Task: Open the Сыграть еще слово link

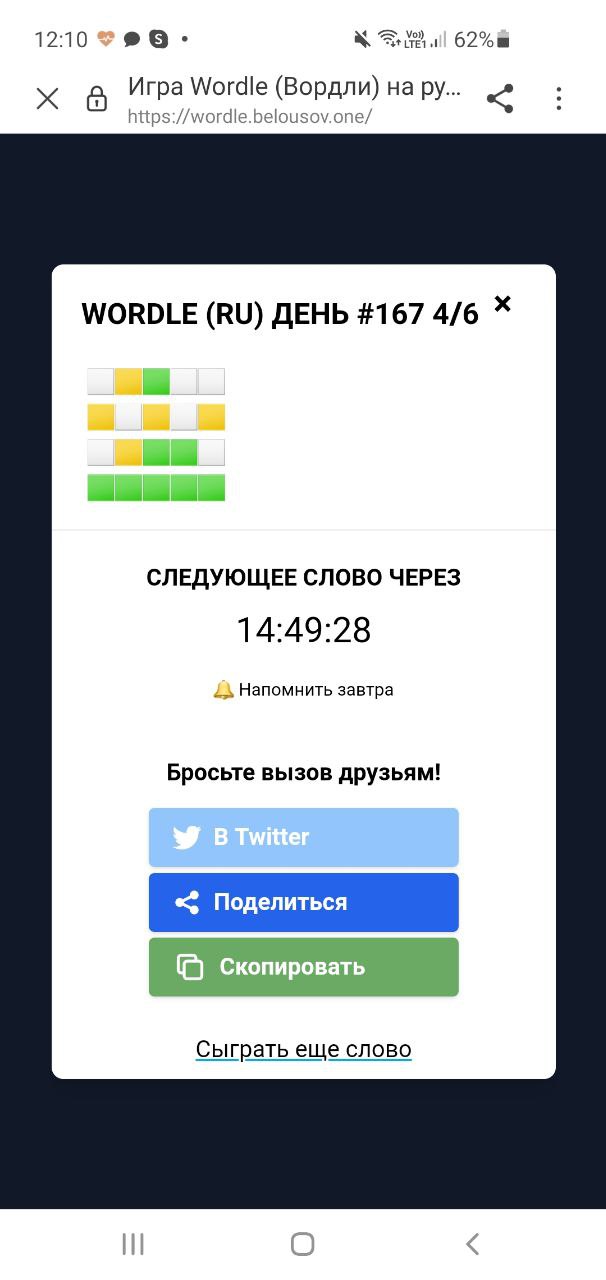Action: tap(303, 1049)
